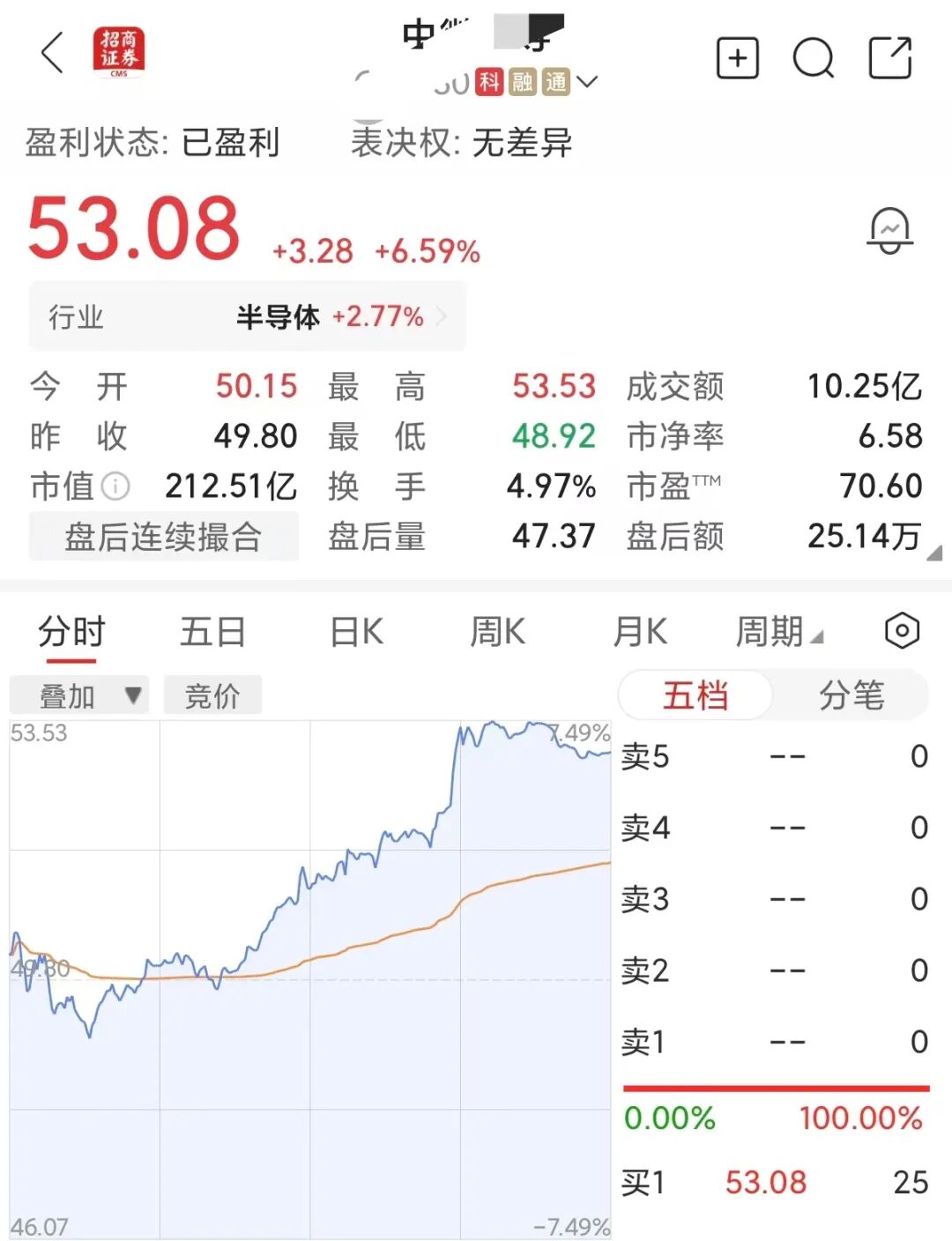Viewport: 952px width, 1241px height.
Task: Add this stock to the watchlist
Action: point(737,58)
